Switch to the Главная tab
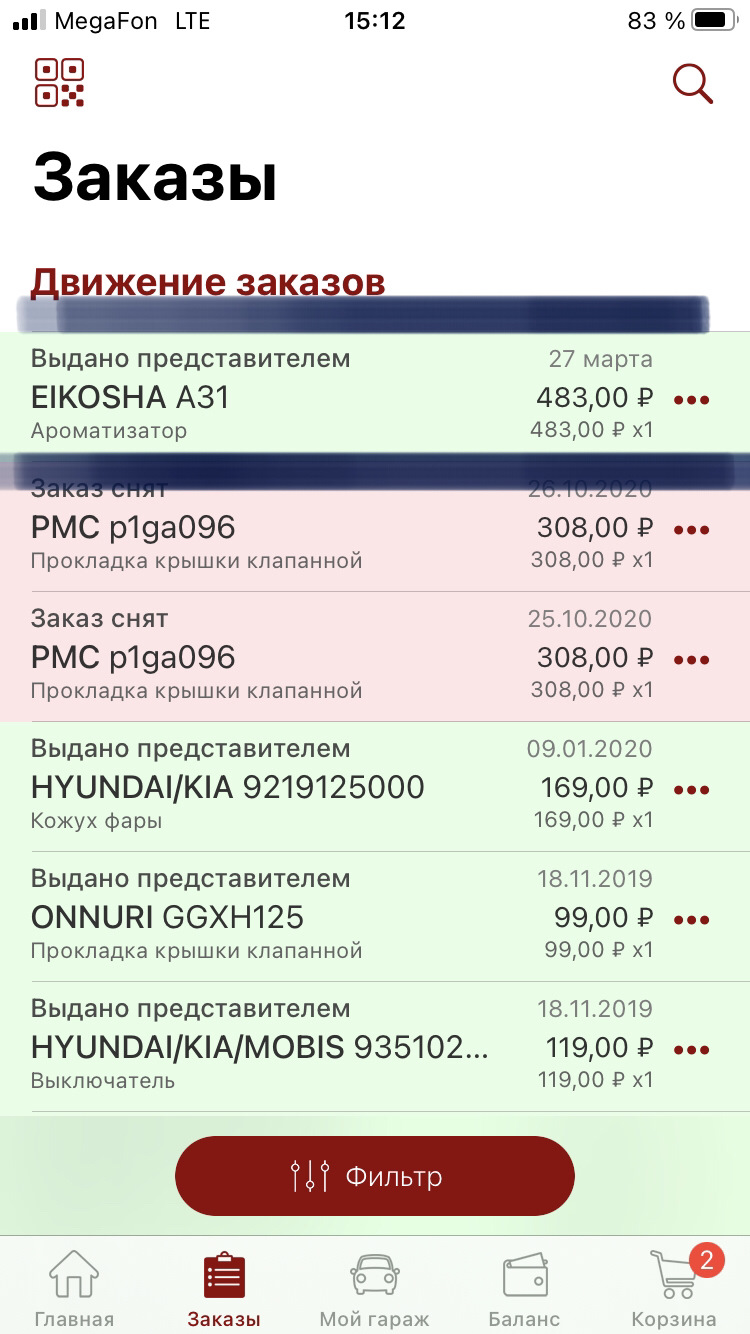 pyautogui.click(x=74, y=1288)
